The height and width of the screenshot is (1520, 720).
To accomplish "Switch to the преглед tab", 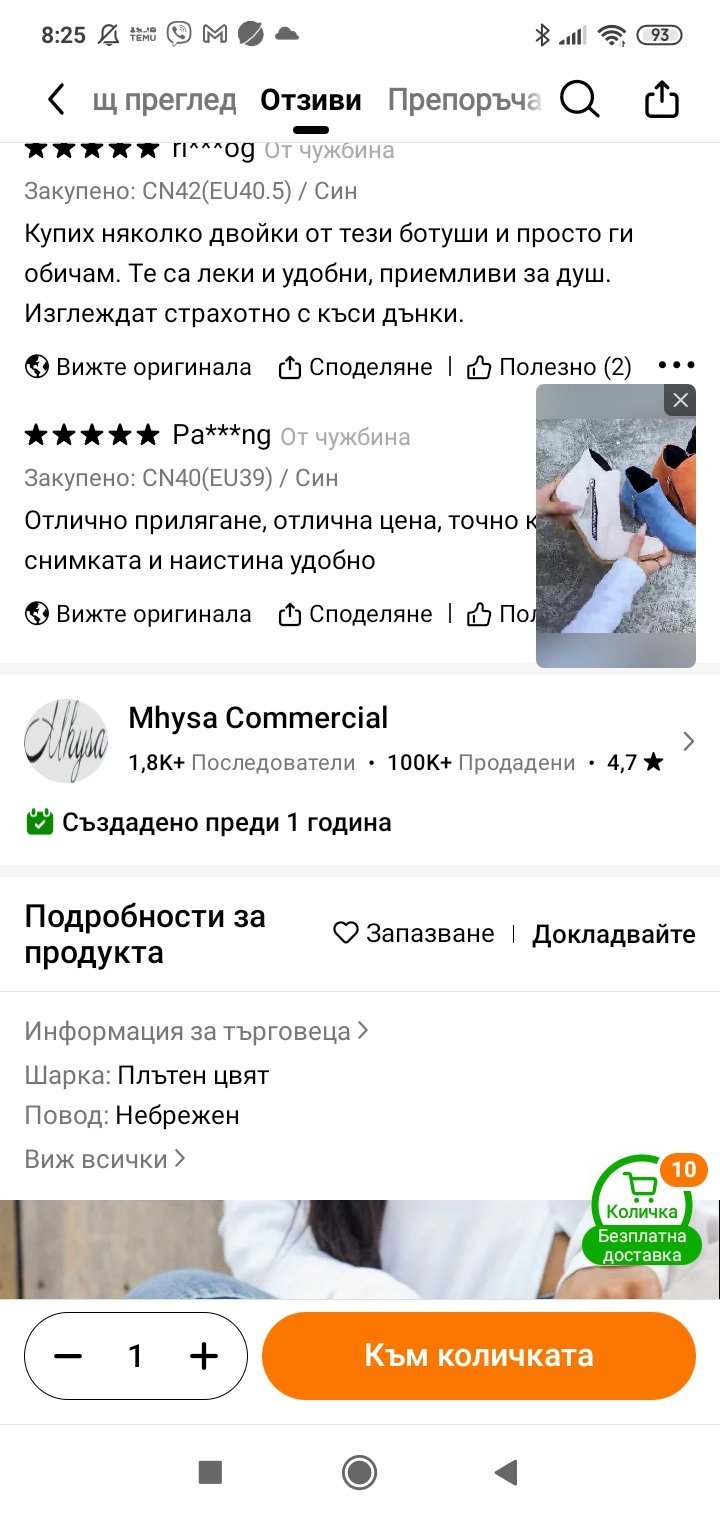I will click(x=165, y=100).
